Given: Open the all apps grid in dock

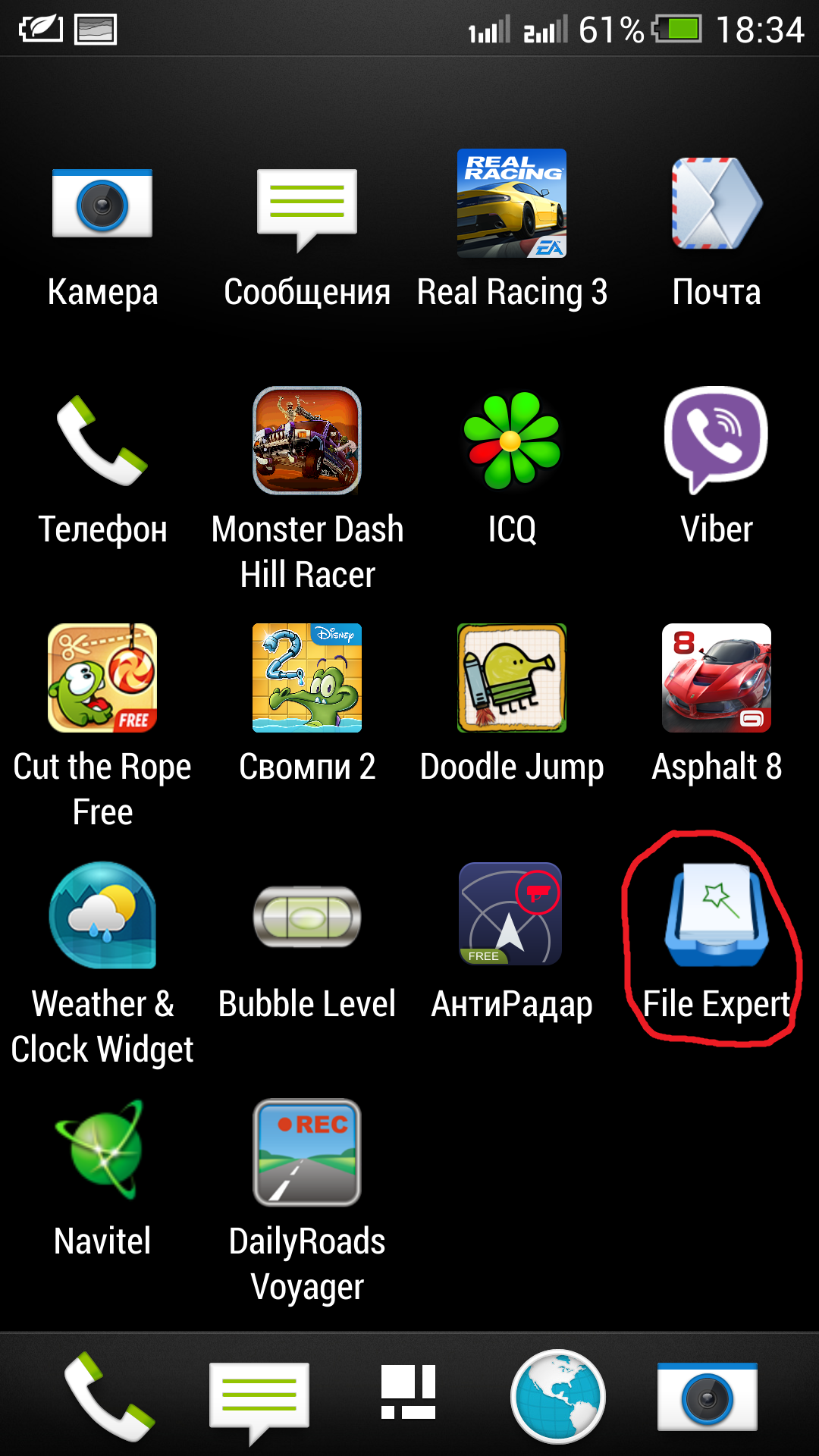Looking at the screenshot, I should click(408, 1392).
